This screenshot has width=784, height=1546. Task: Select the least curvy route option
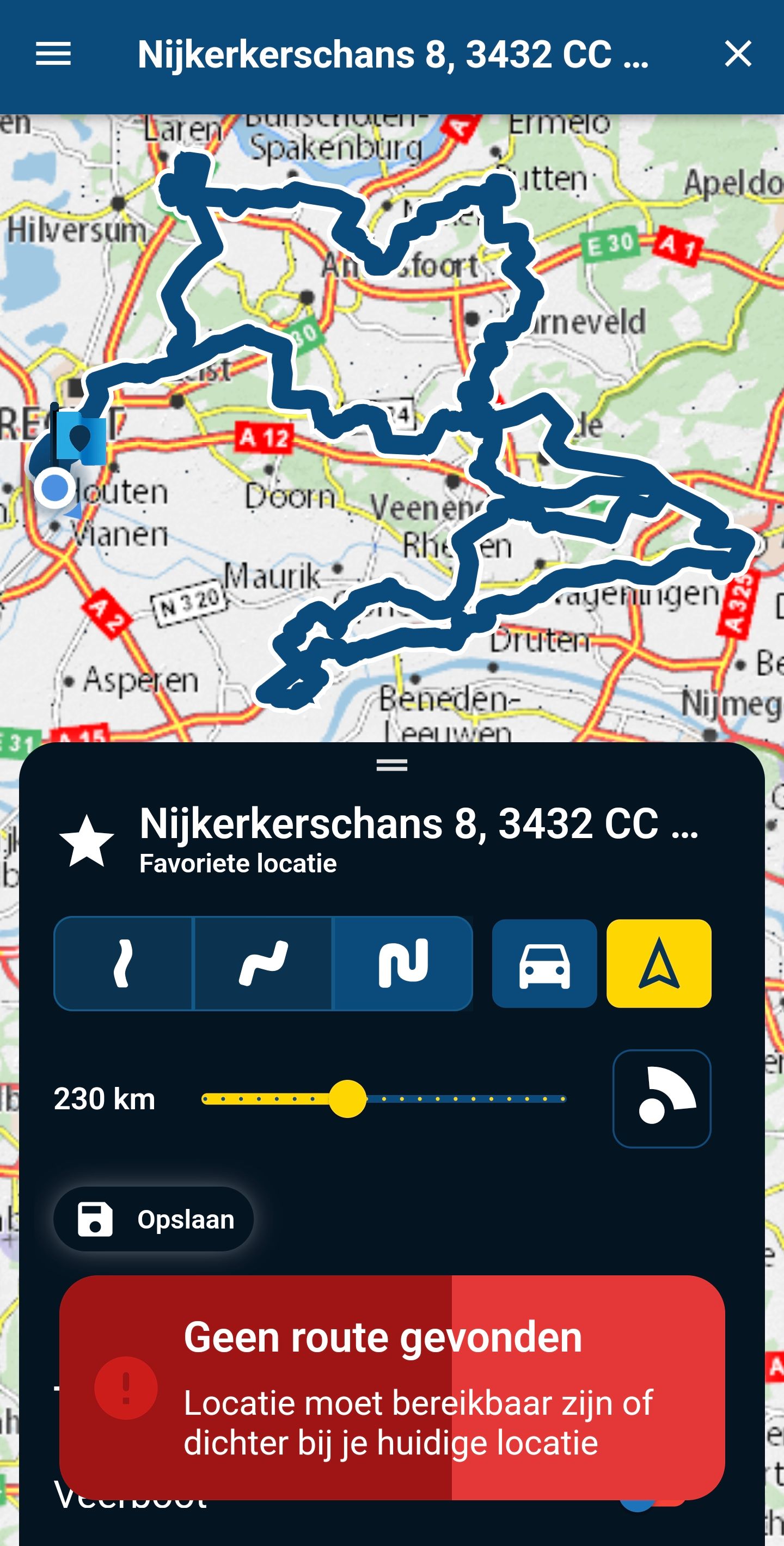124,963
